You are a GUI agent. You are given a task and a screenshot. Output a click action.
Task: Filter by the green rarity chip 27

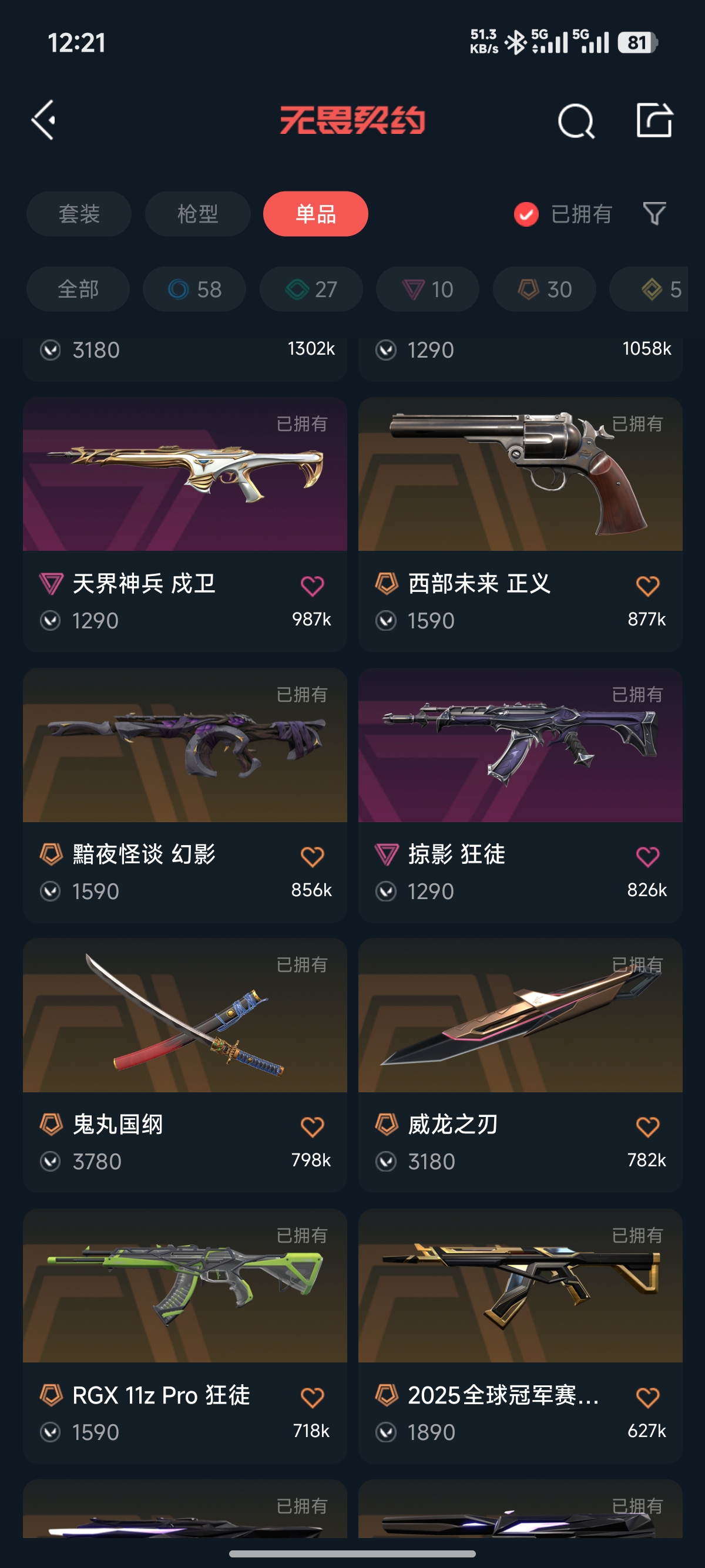(311, 289)
